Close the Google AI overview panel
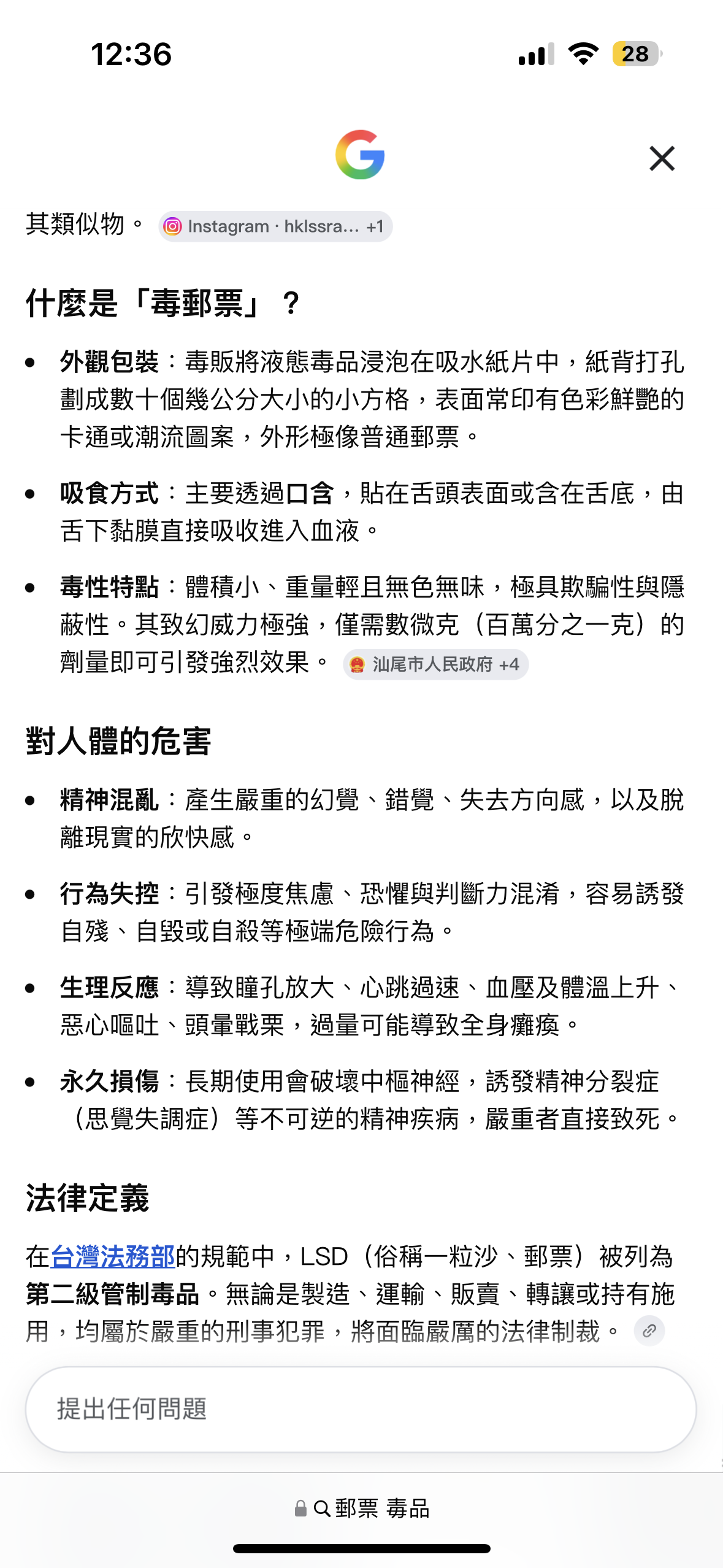Image resolution: width=723 pixels, height=1568 pixels. pos(662,158)
